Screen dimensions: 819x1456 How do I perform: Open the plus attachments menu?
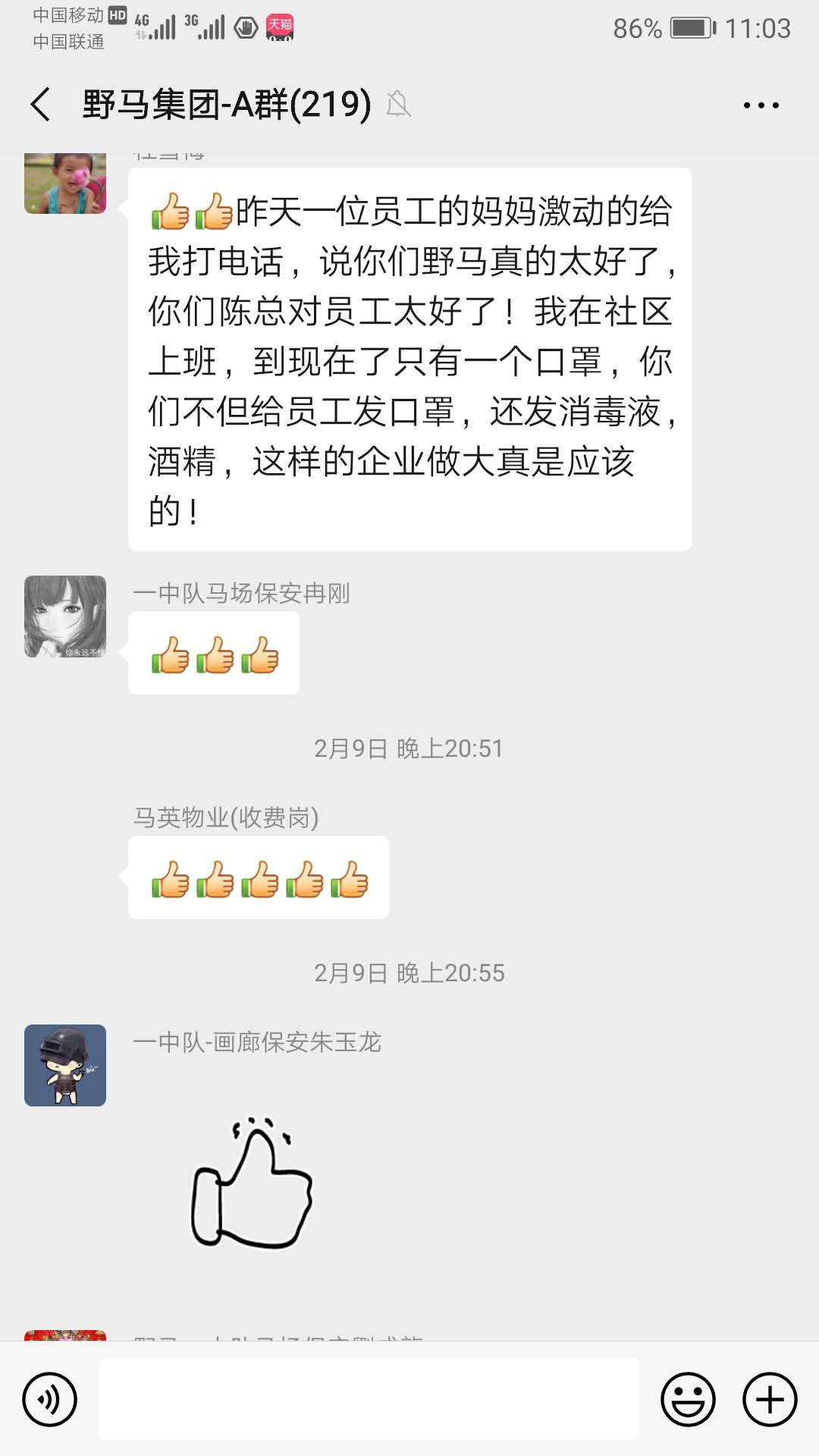point(769,1399)
